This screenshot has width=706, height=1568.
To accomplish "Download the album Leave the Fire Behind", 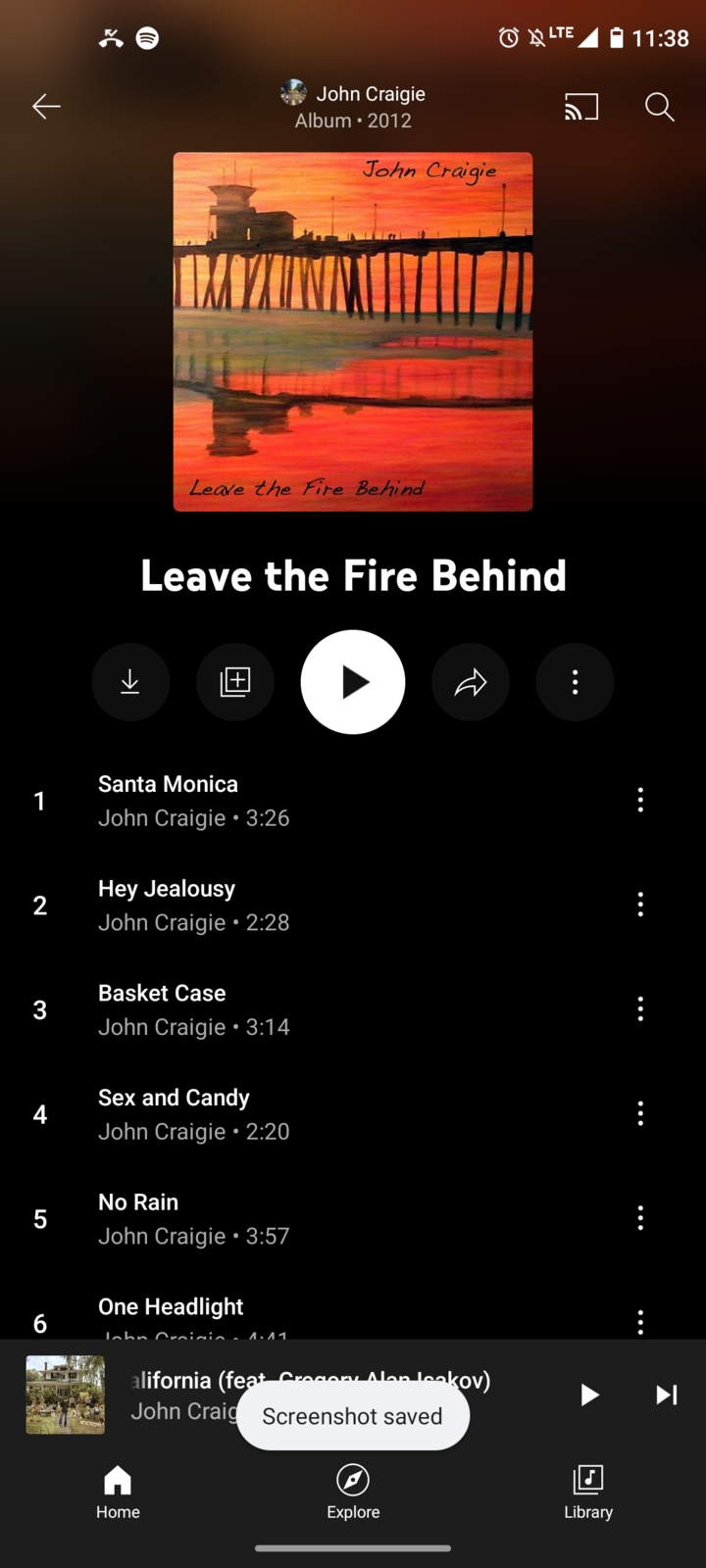I will tap(130, 682).
